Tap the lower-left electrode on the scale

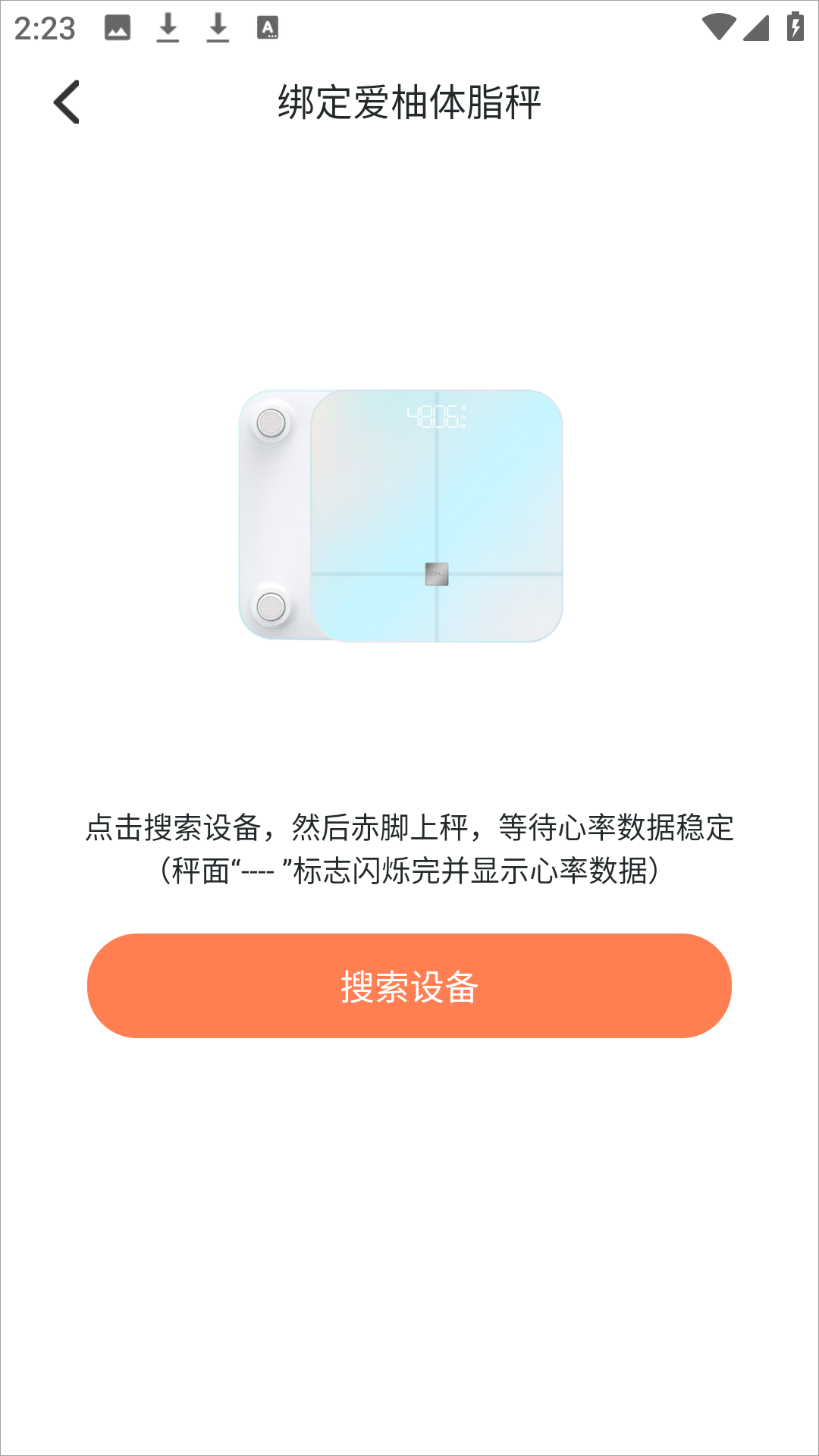271,607
